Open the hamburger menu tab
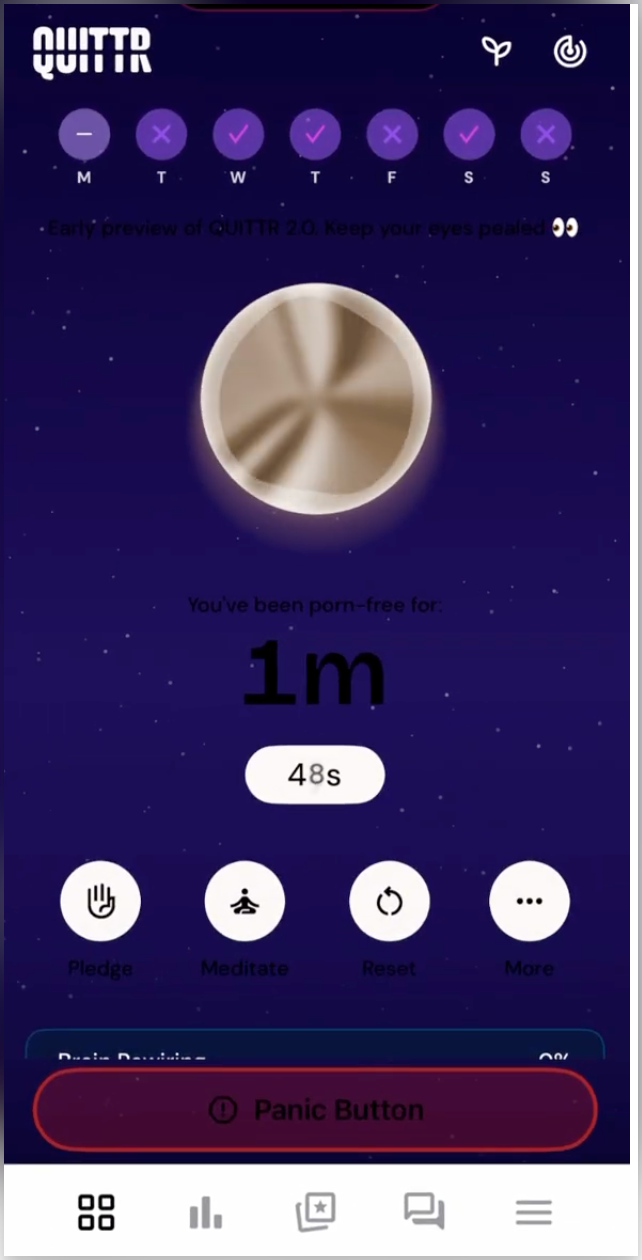 tap(534, 1213)
